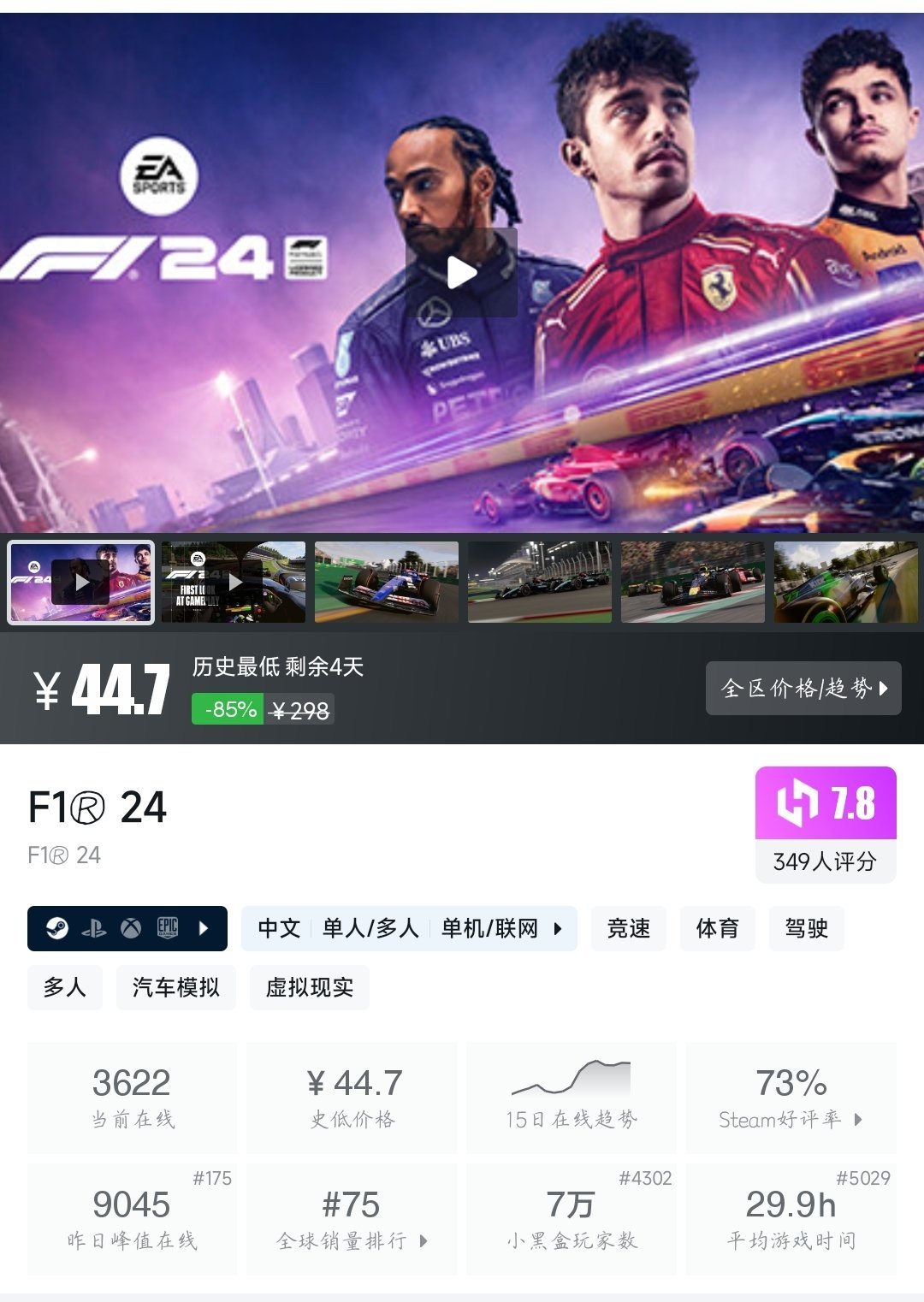924x1302 pixels.
Task: Select the 虚拟现实 tag
Action: pyautogui.click(x=309, y=987)
